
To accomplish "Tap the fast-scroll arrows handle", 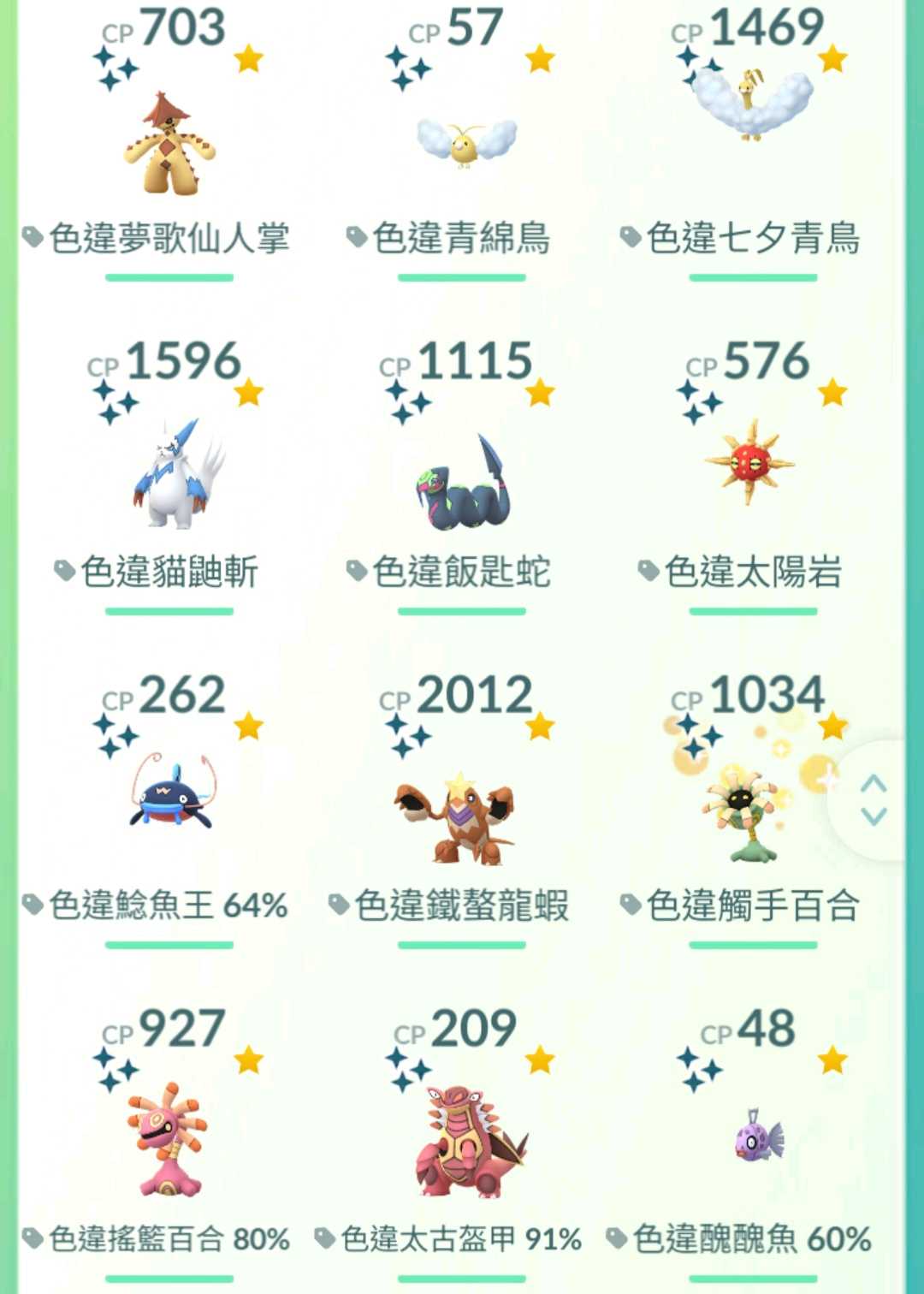I will [874, 800].
